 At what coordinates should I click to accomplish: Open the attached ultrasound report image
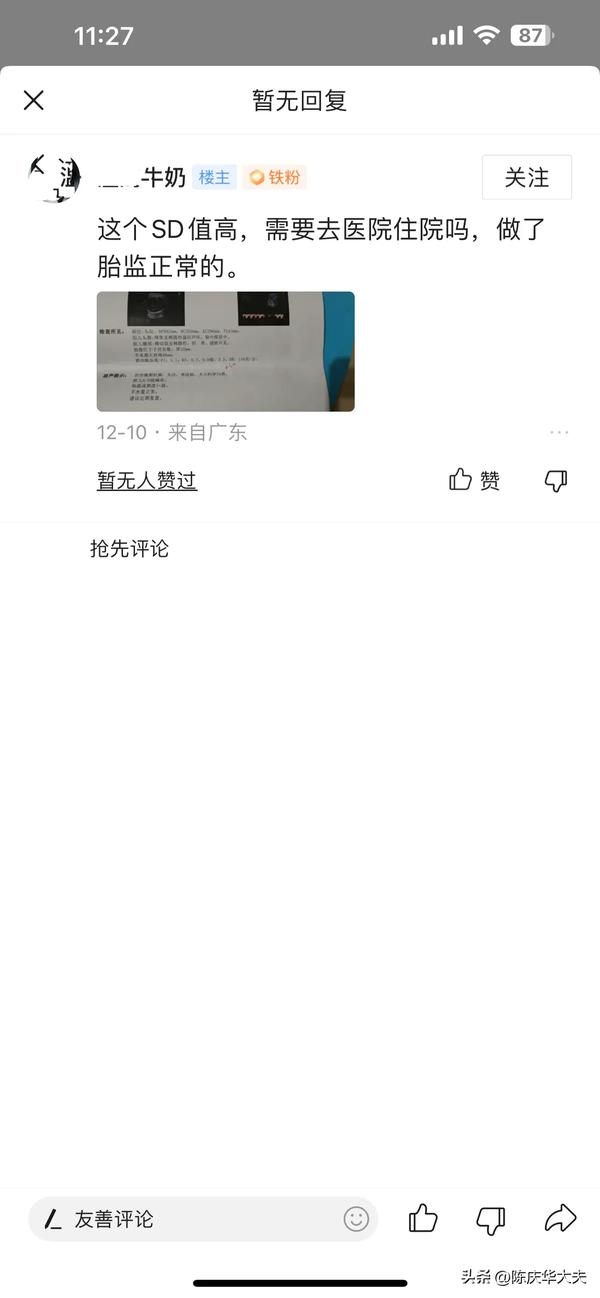pyautogui.click(x=225, y=351)
